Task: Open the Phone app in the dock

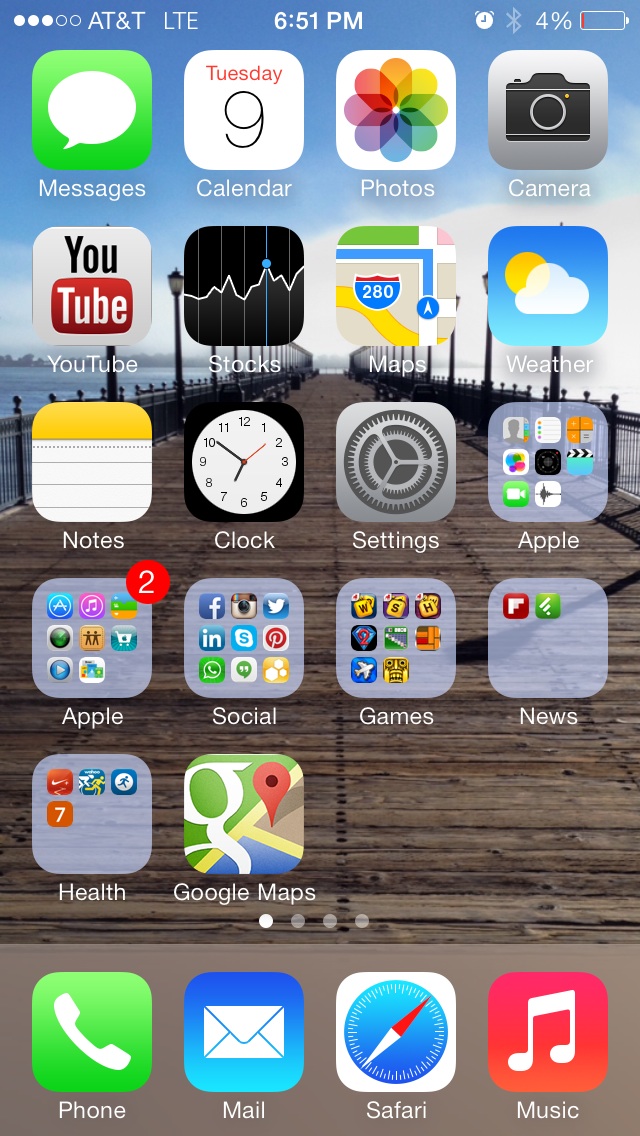Action: [92, 1032]
